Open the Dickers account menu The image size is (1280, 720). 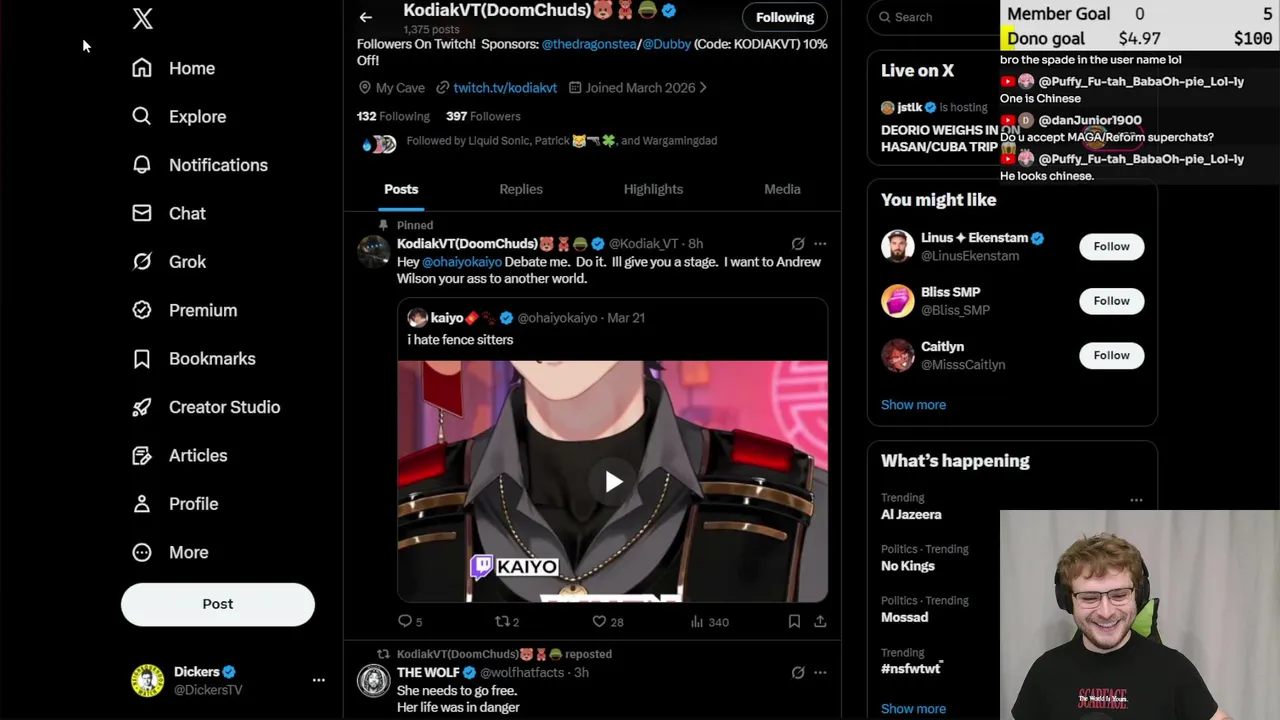(x=318, y=680)
